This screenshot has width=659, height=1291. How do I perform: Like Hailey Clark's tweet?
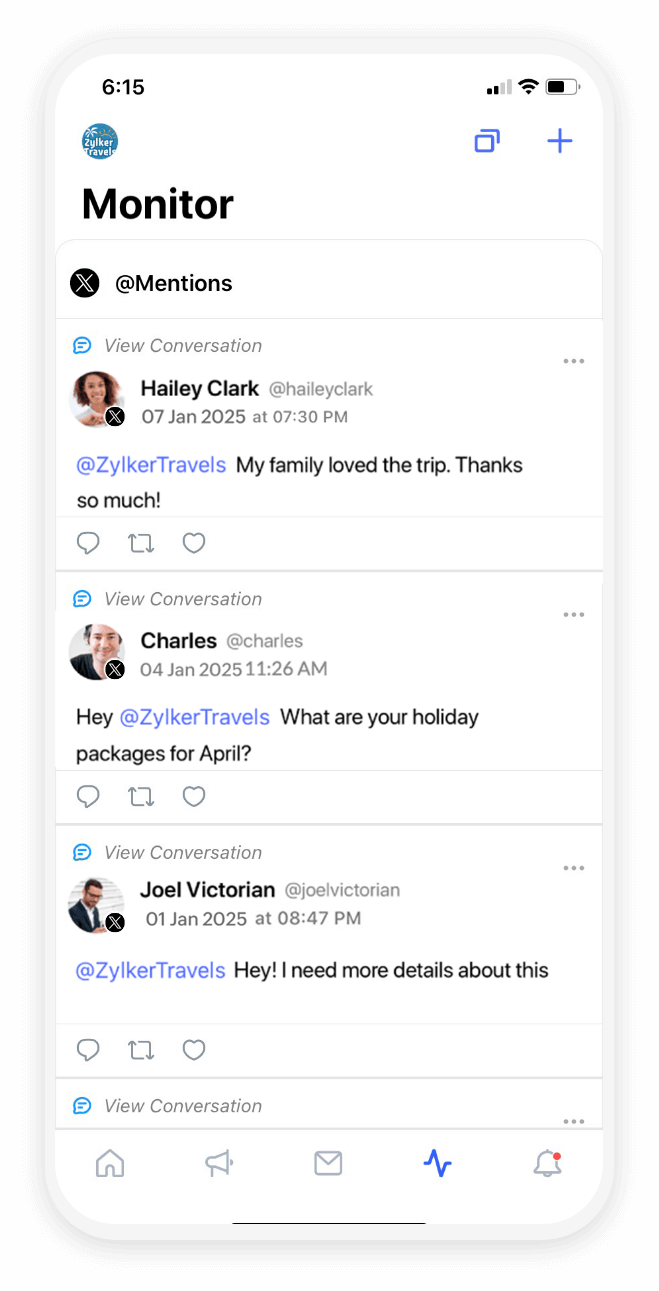(194, 543)
